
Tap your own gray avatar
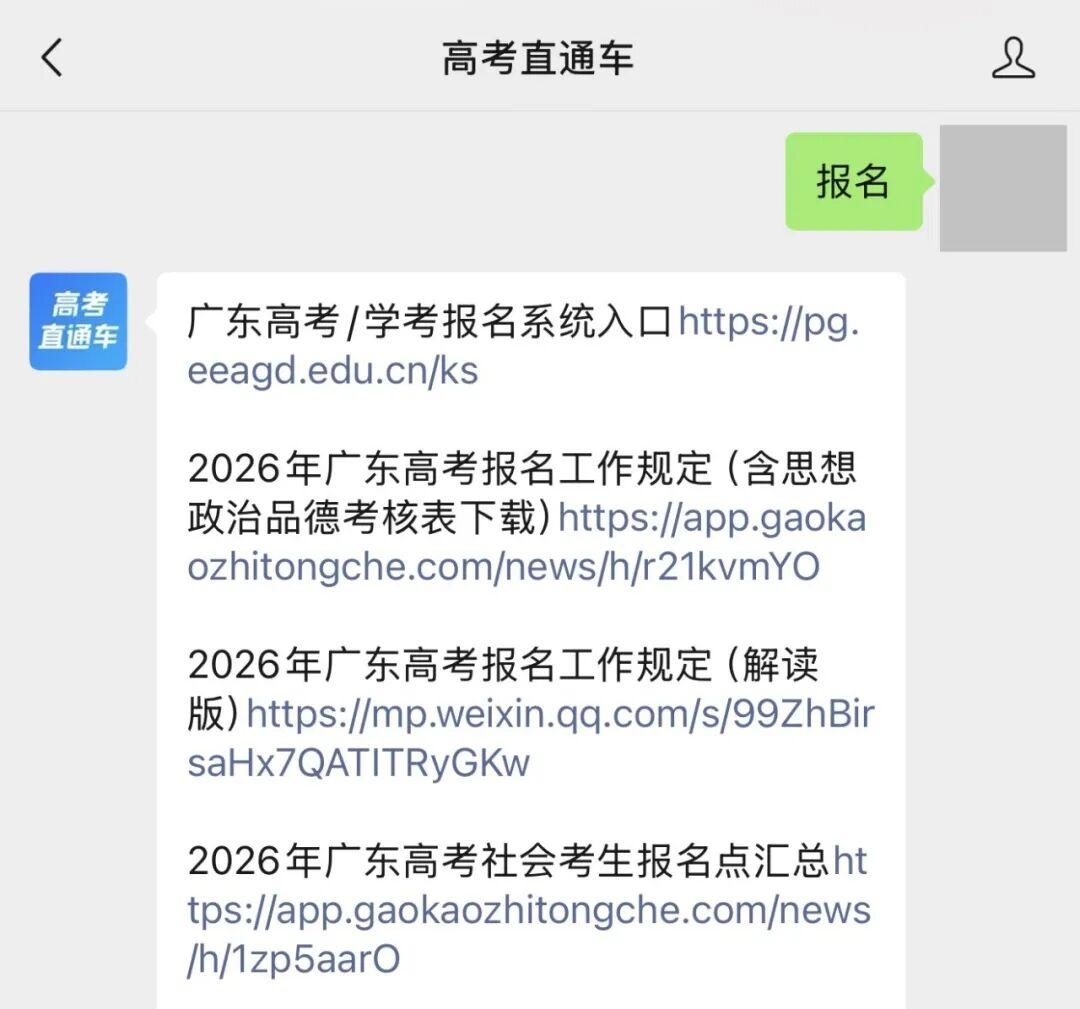[x=1003, y=188]
